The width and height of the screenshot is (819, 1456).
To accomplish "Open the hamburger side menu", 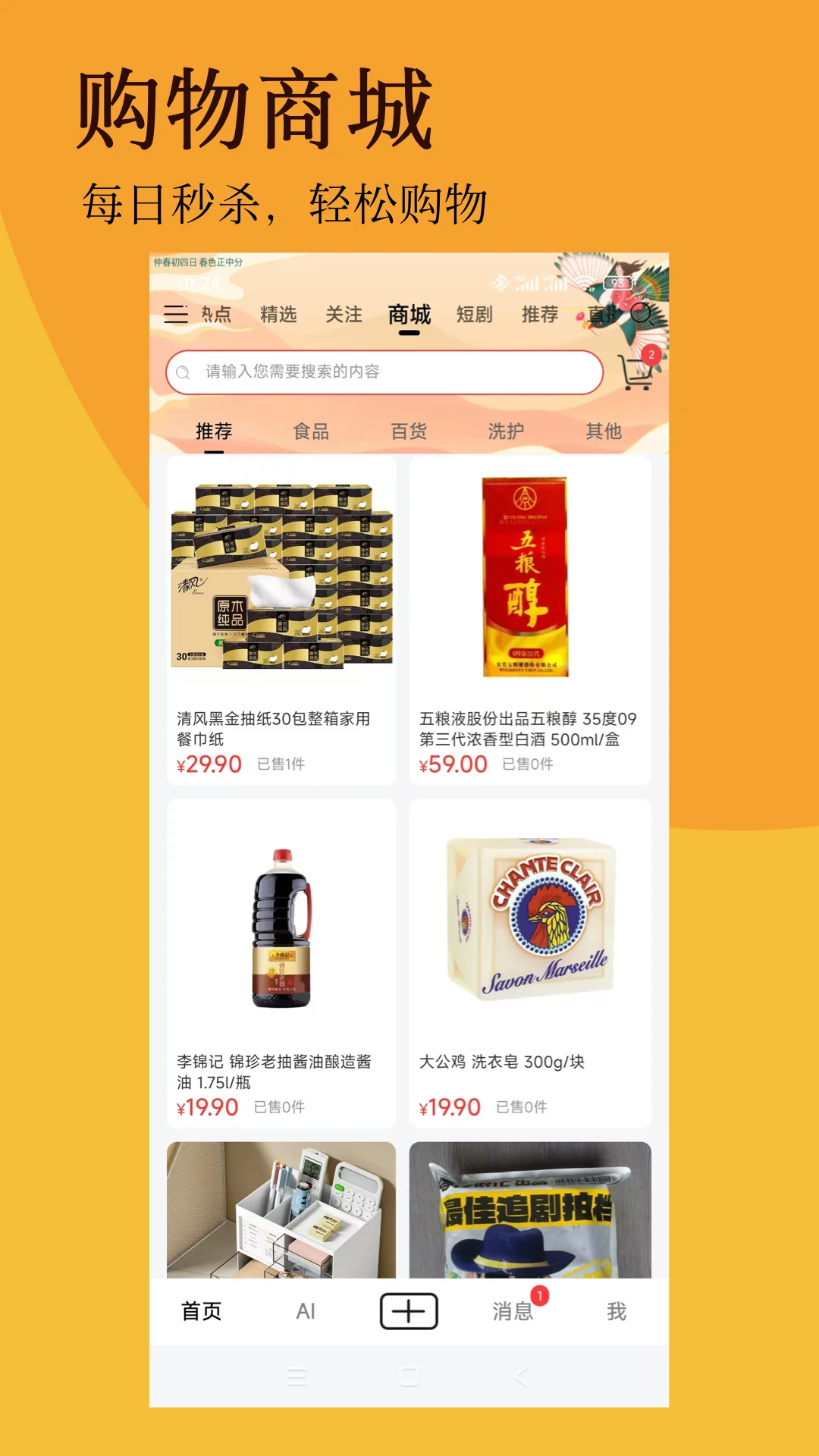I will [176, 315].
